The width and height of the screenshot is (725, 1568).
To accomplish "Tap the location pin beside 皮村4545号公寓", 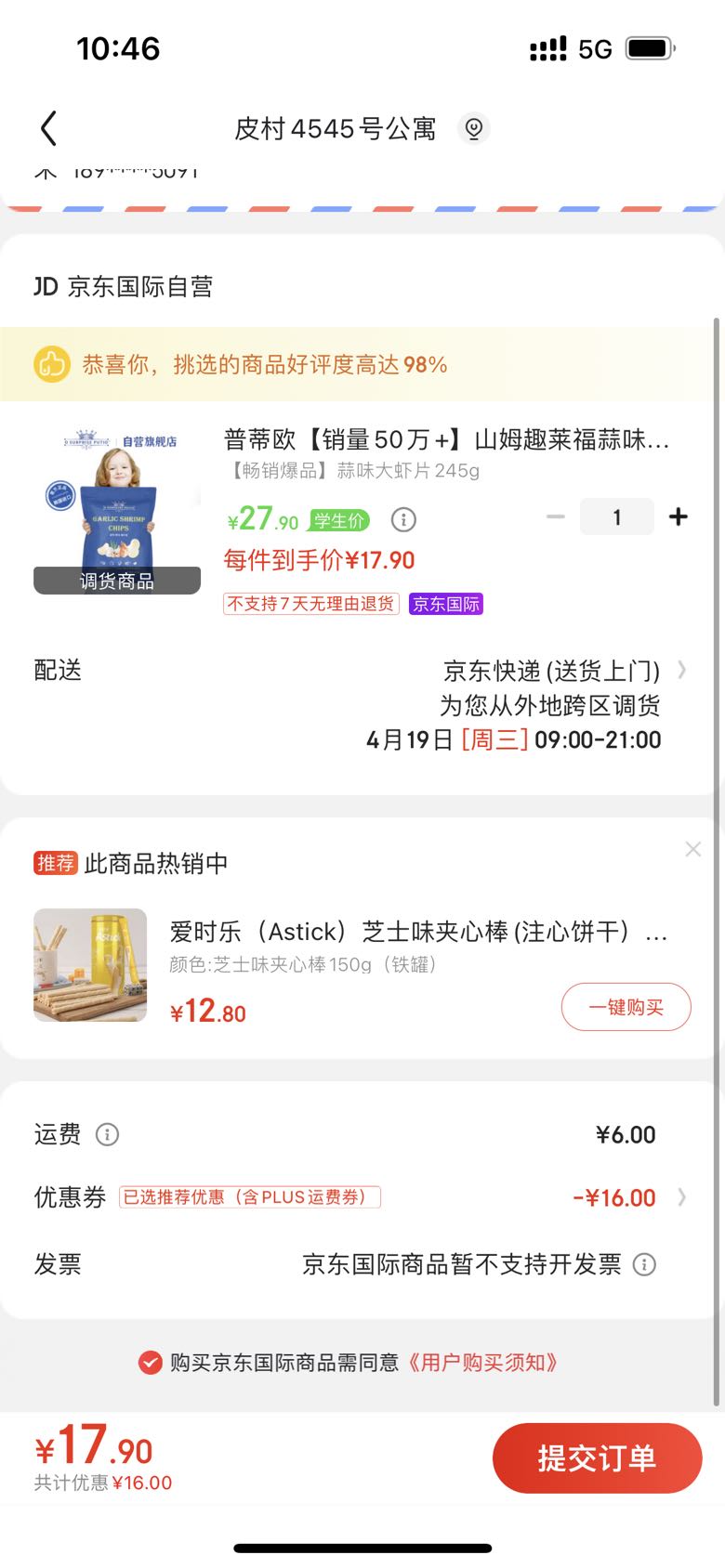I will [473, 128].
